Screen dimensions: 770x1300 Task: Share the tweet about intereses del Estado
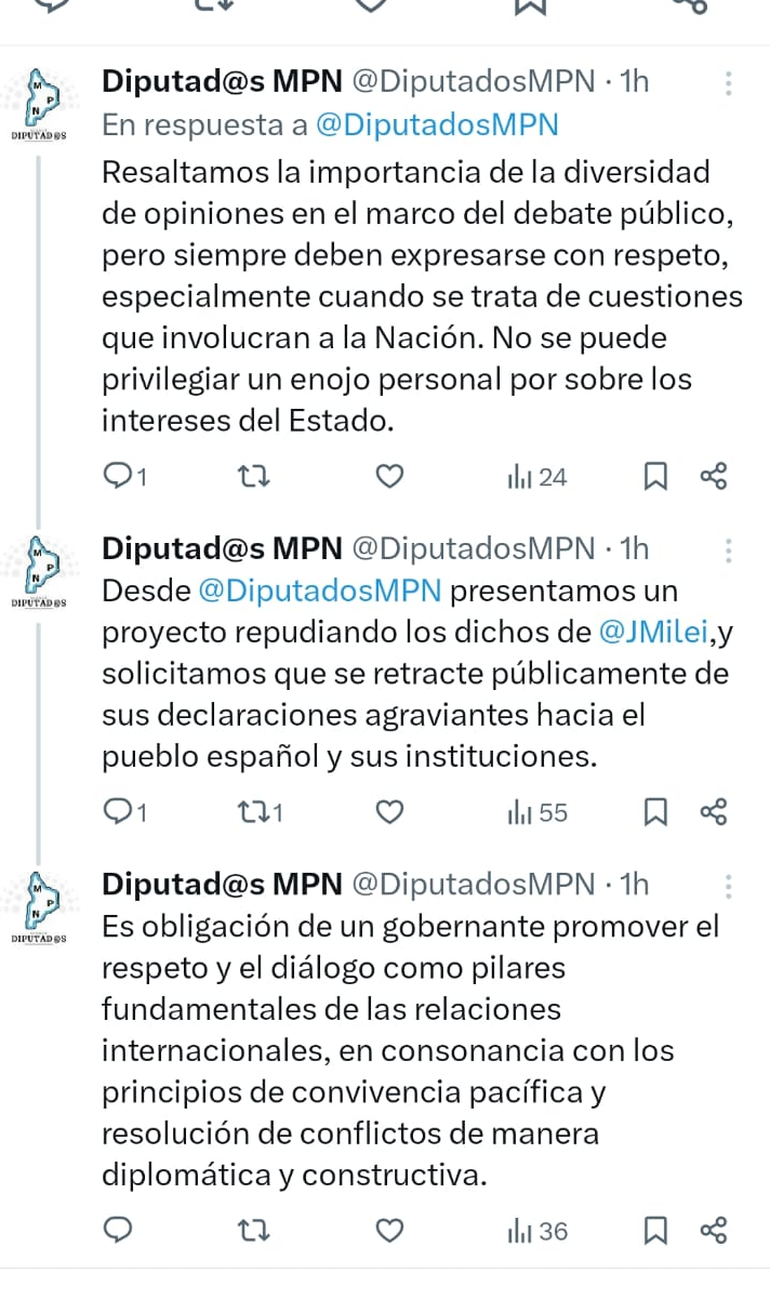pos(713,478)
